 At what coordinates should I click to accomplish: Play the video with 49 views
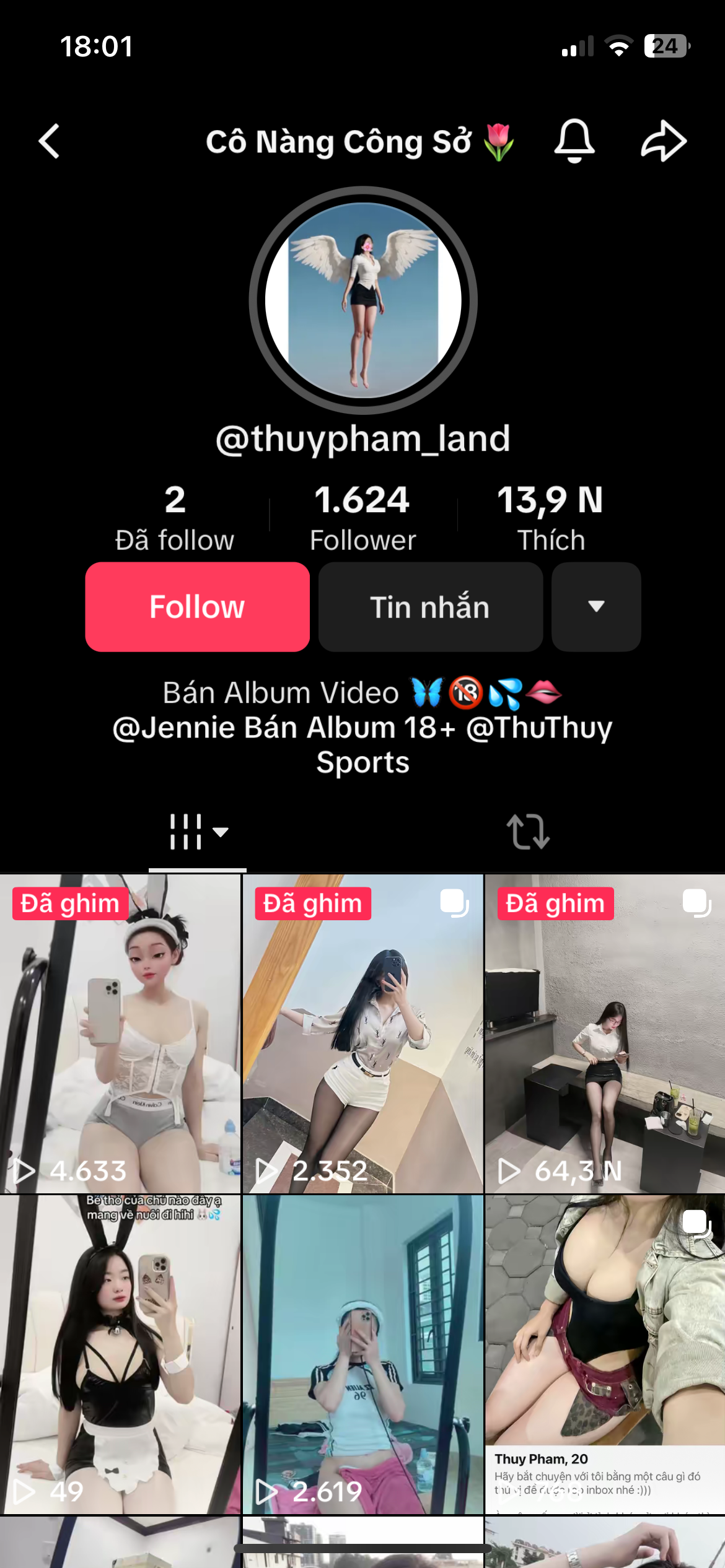click(x=120, y=1355)
